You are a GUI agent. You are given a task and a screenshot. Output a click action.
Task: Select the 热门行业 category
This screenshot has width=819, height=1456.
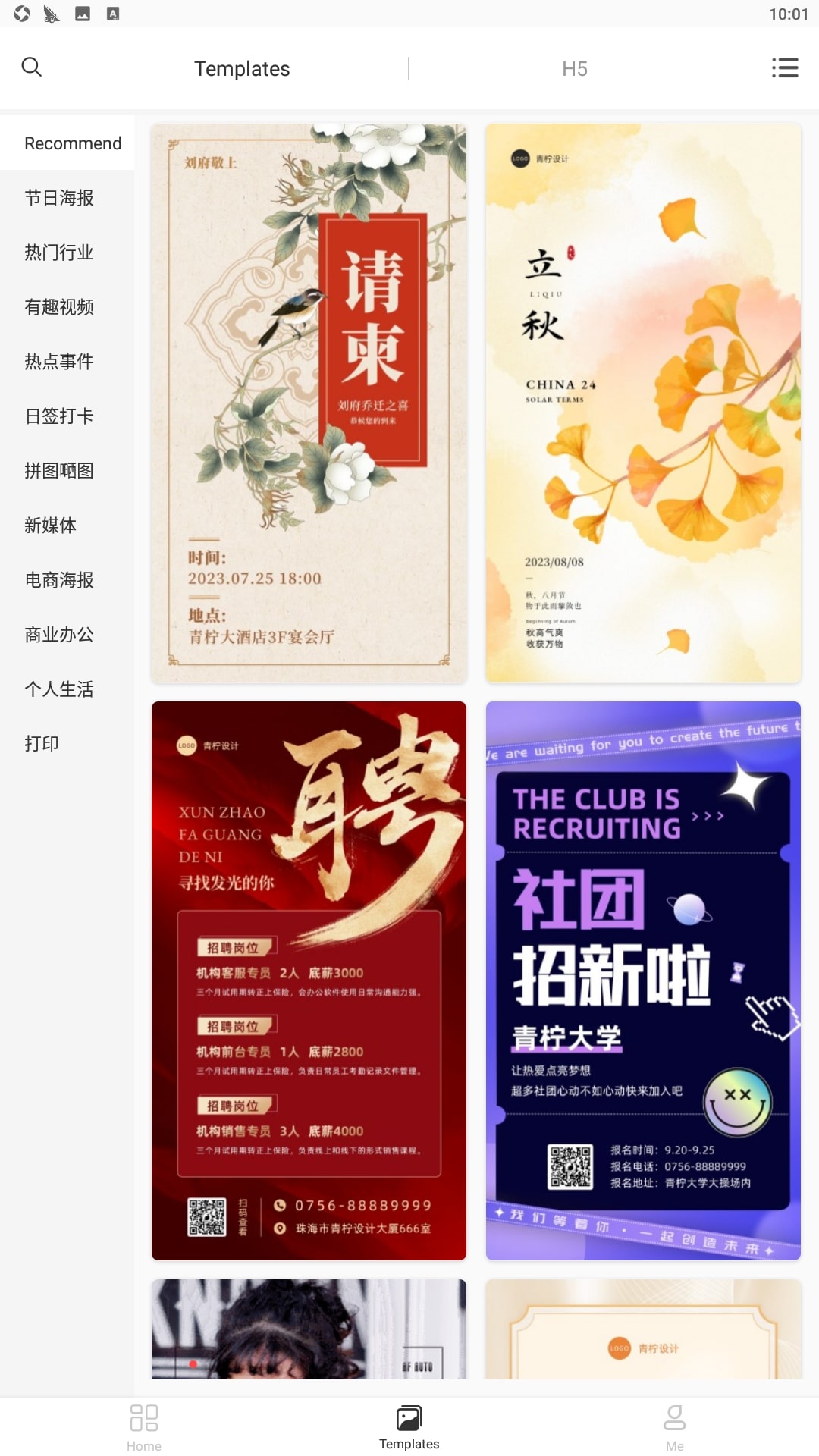pos(59,253)
